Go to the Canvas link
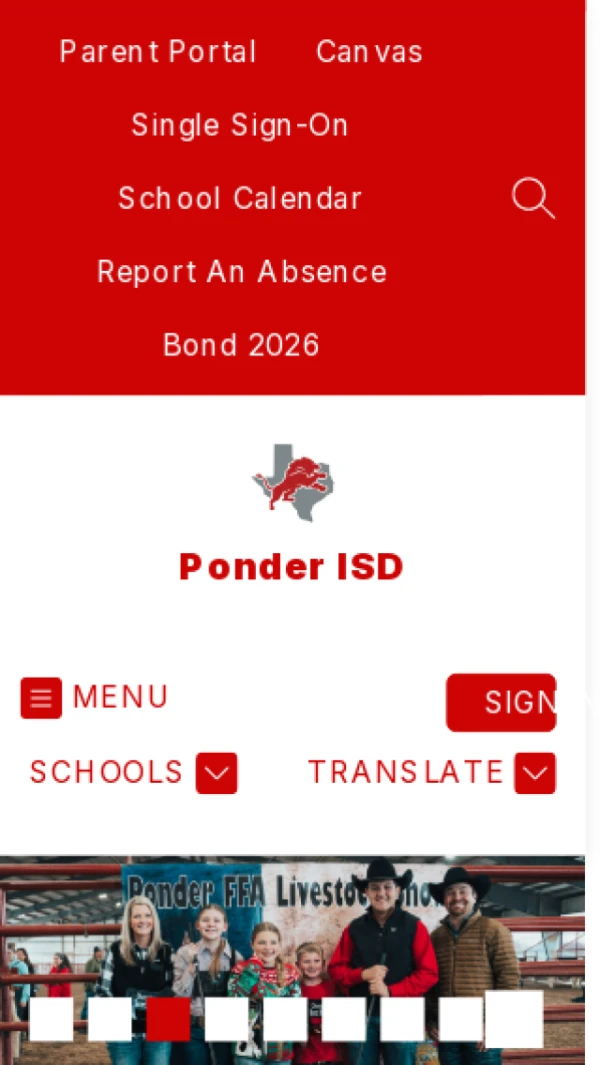The height and width of the screenshot is (1065, 600). (x=369, y=52)
